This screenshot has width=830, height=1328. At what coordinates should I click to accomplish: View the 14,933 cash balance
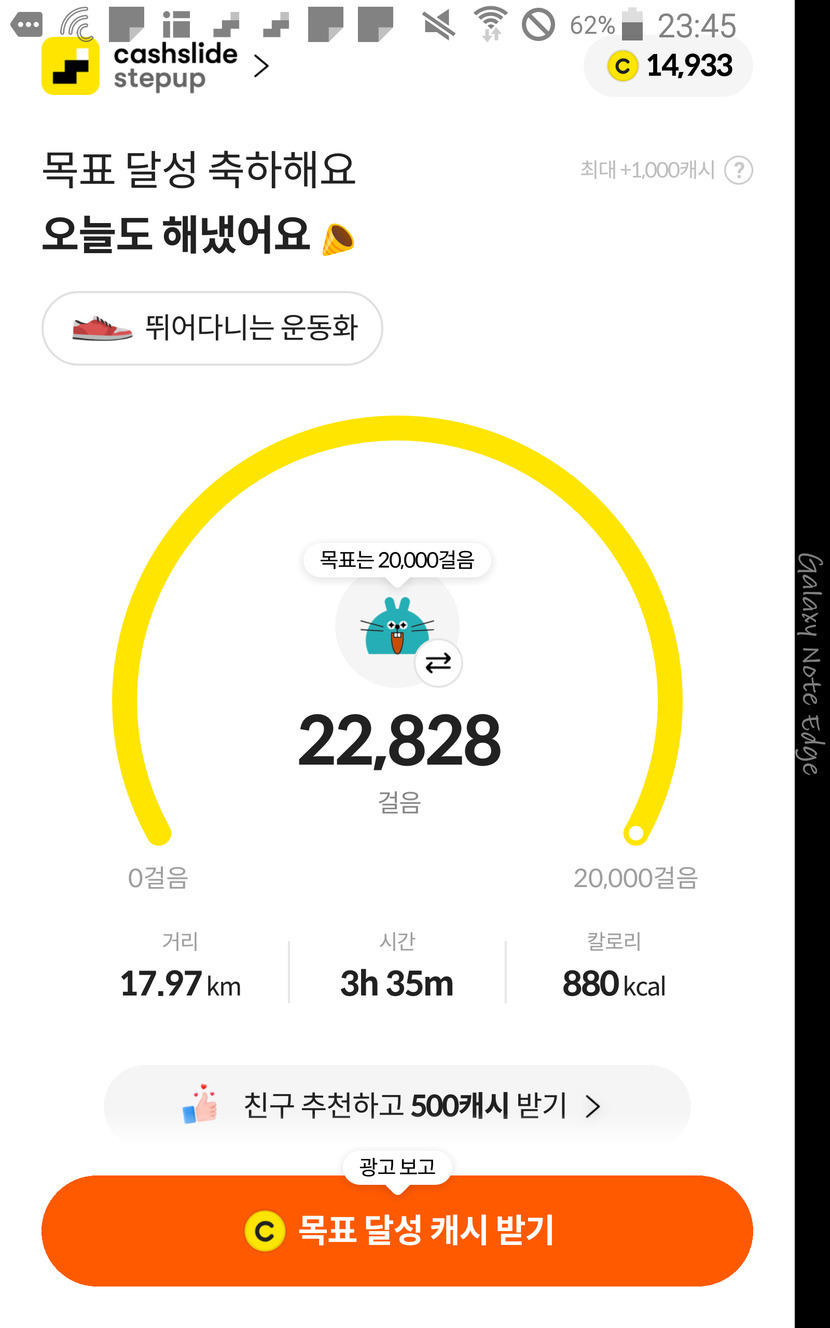(668, 66)
